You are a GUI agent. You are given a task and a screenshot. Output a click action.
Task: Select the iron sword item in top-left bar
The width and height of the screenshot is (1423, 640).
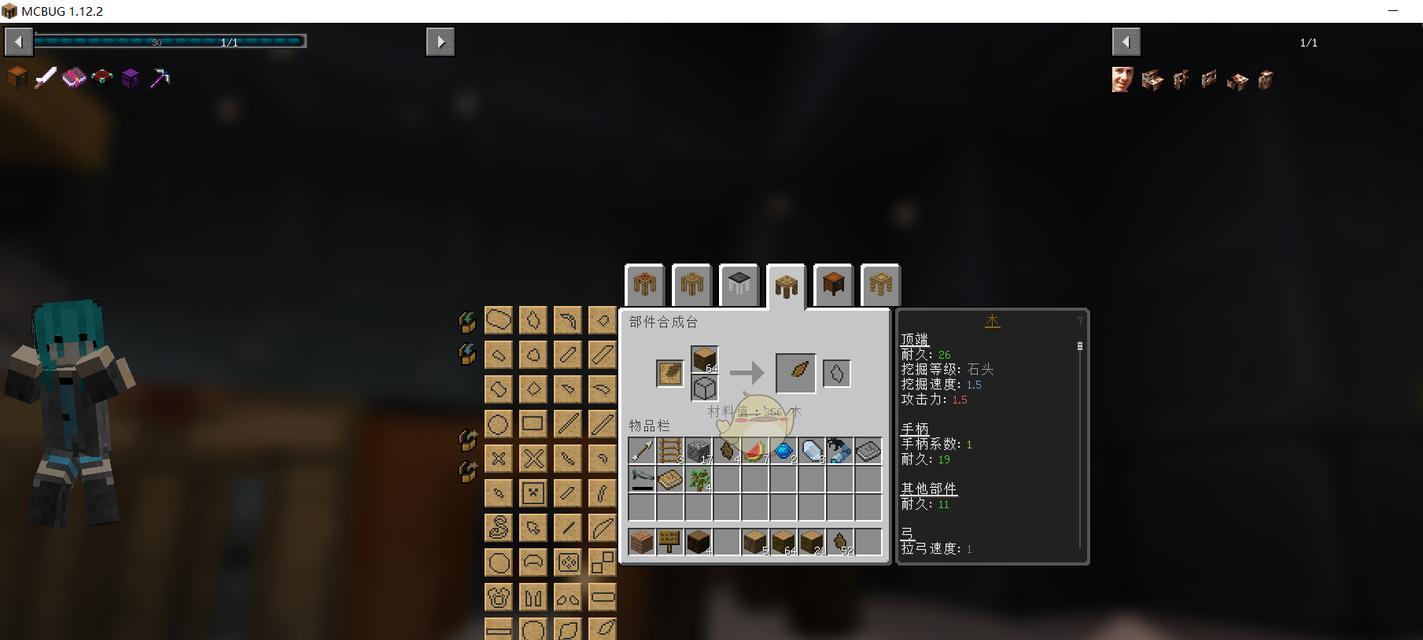pos(45,78)
